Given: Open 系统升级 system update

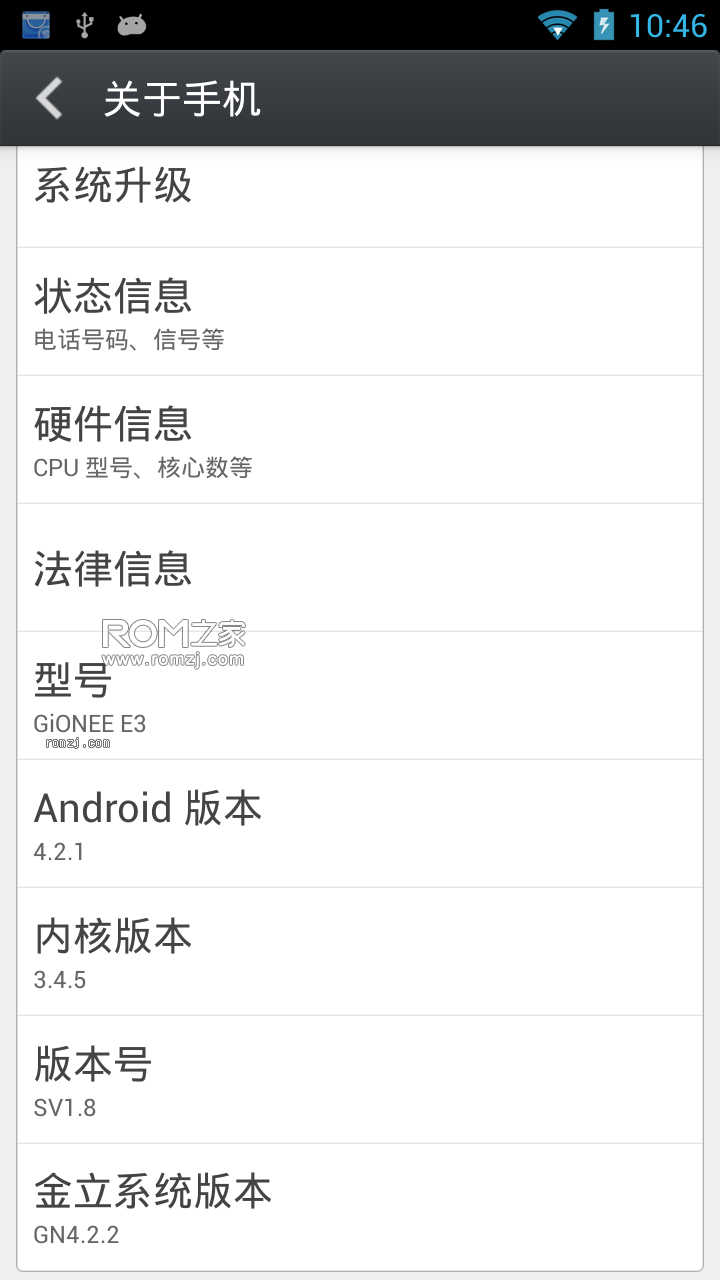Looking at the screenshot, I should (x=360, y=196).
